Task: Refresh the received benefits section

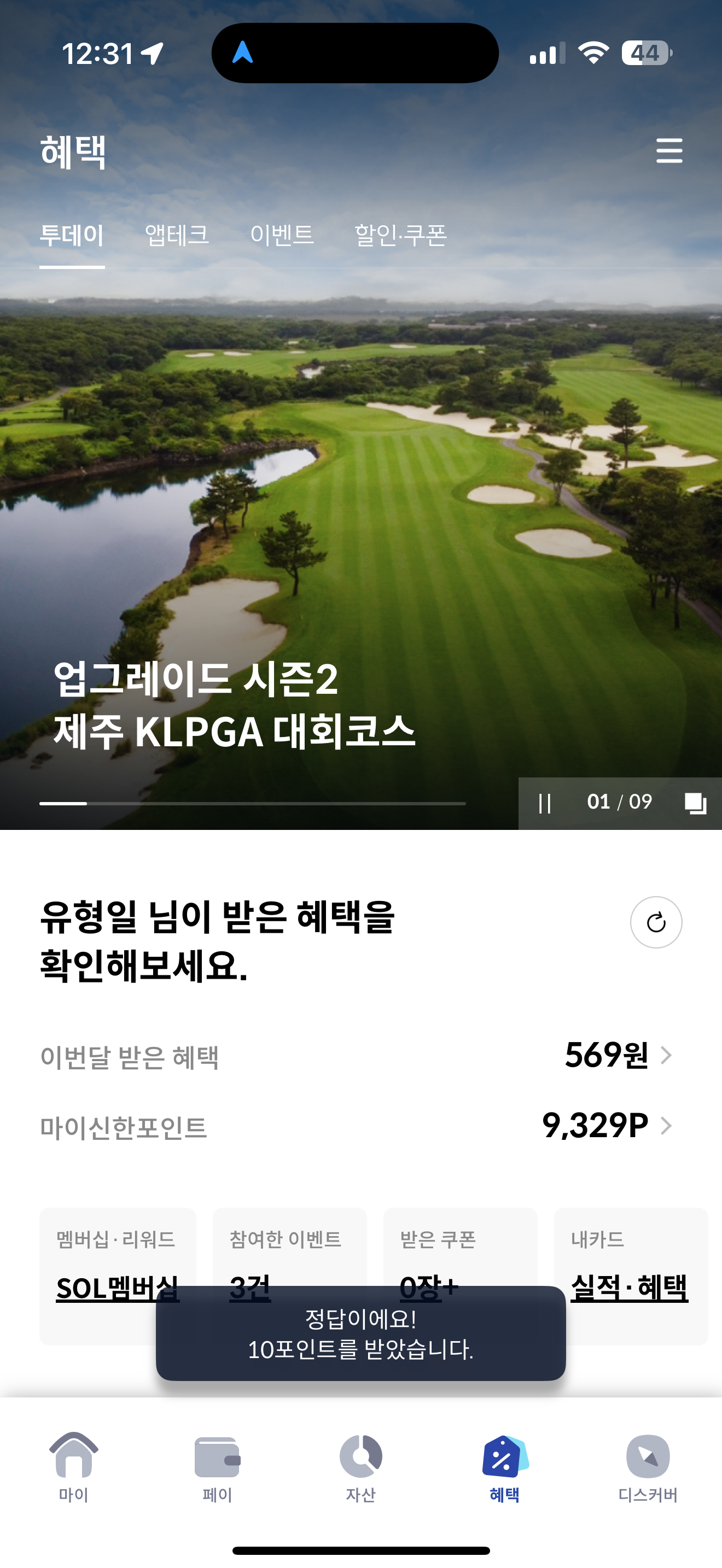Action: pos(656,922)
